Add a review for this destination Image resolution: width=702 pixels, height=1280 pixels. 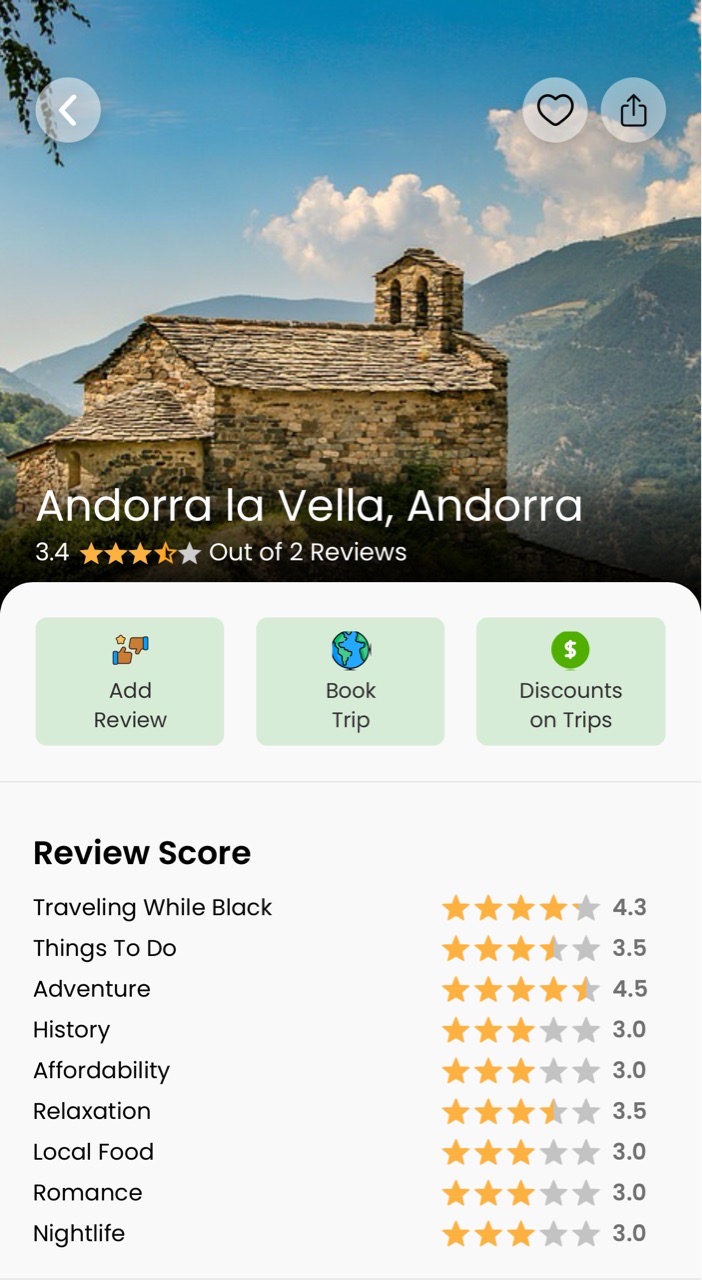tap(130, 681)
